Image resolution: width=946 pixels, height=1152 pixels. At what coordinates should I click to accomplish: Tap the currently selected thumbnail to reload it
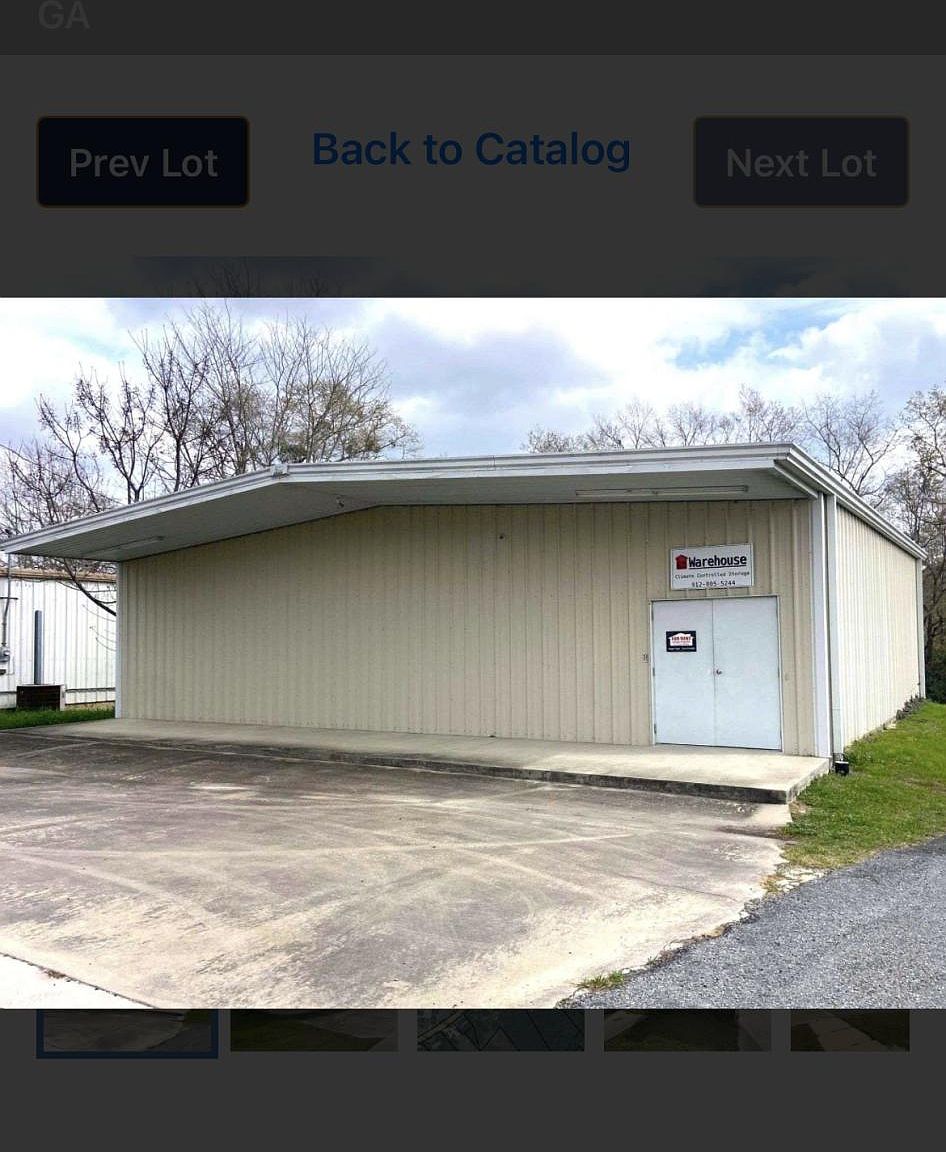point(126,1030)
